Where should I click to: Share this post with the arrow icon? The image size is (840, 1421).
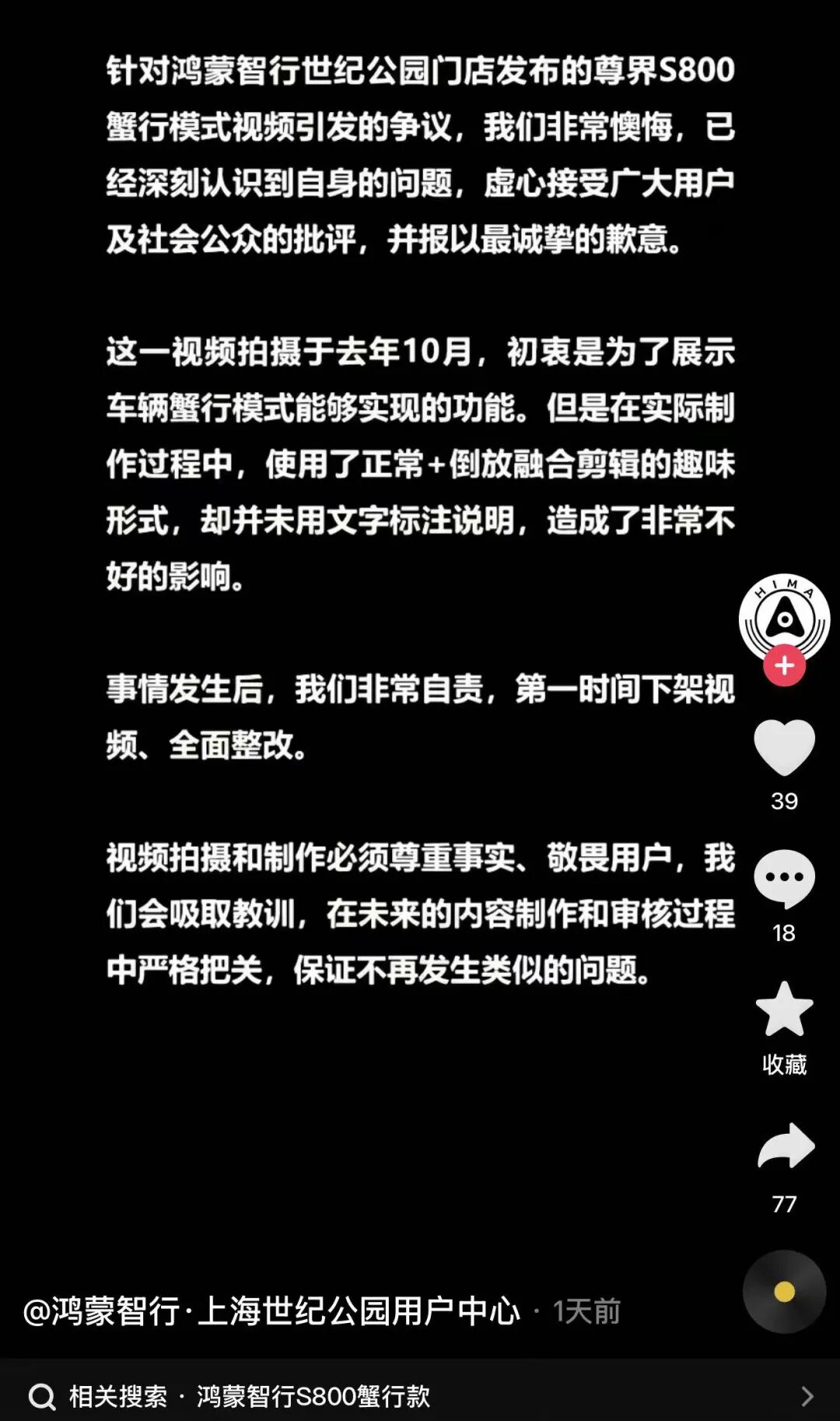click(x=786, y=1146)
